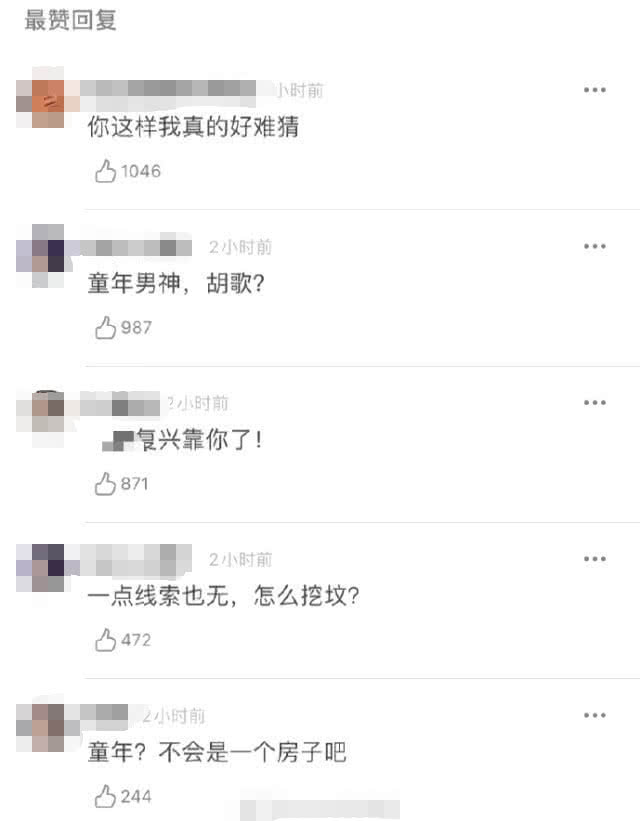Like the comment "你这样我真的好难猜"

point(106,172)
